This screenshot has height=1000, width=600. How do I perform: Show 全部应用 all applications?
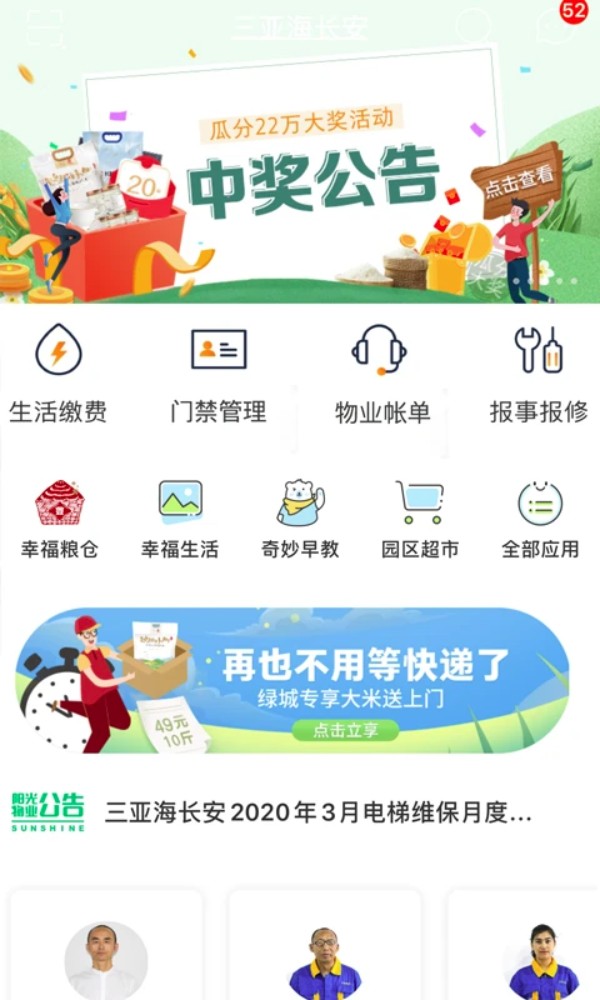click(x=540, y=518)
